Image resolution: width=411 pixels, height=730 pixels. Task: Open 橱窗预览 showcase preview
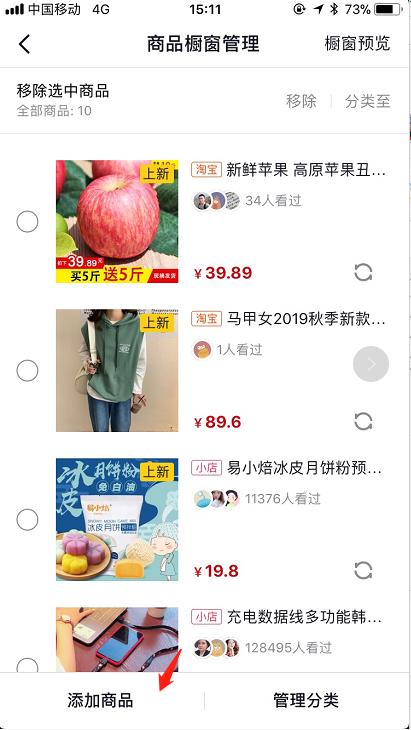[357, 44]
